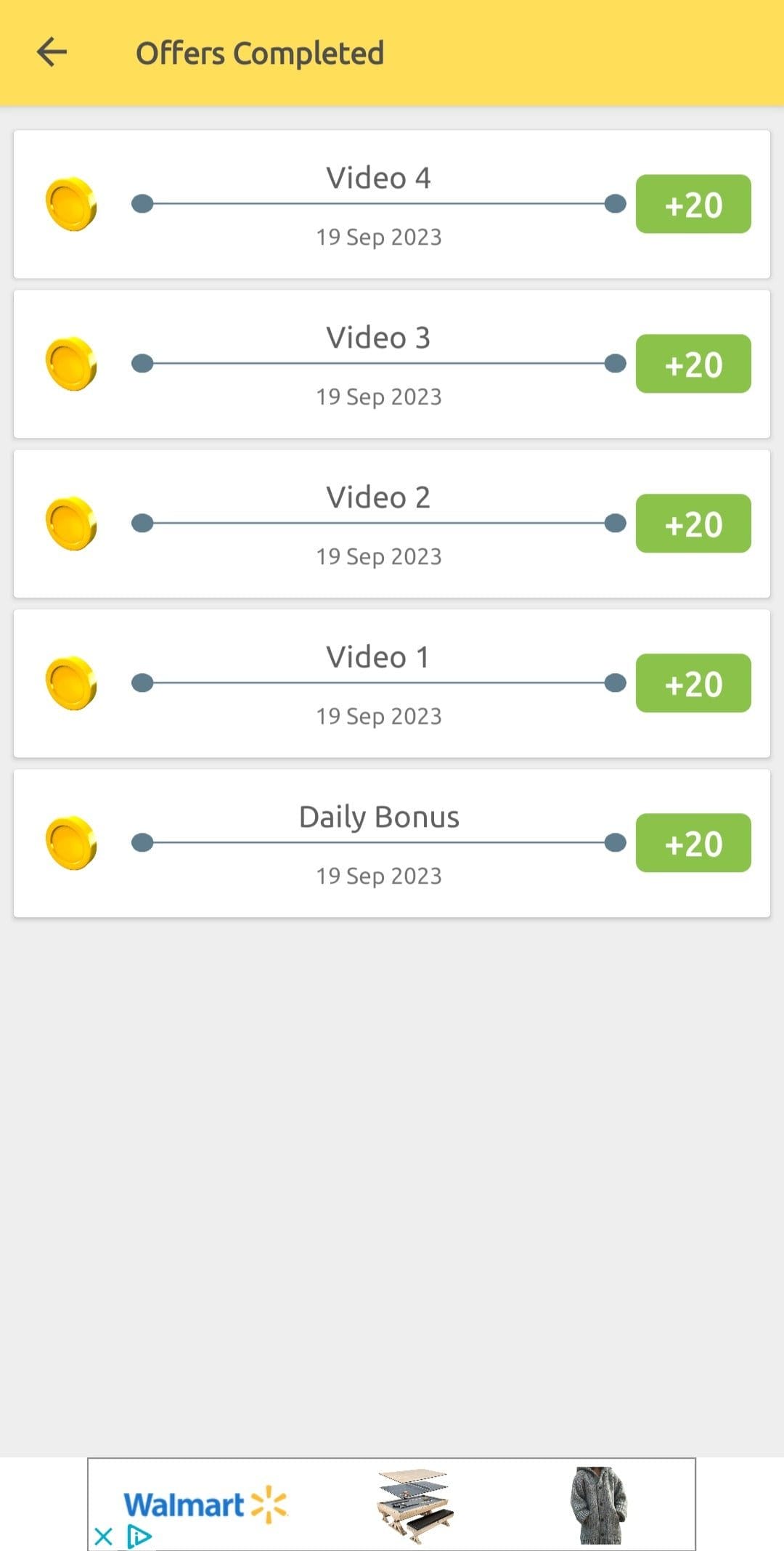The height and width of the screenshot is (1551, 784).
Task: Close the Walmart ad banner
Action: 103,1536
